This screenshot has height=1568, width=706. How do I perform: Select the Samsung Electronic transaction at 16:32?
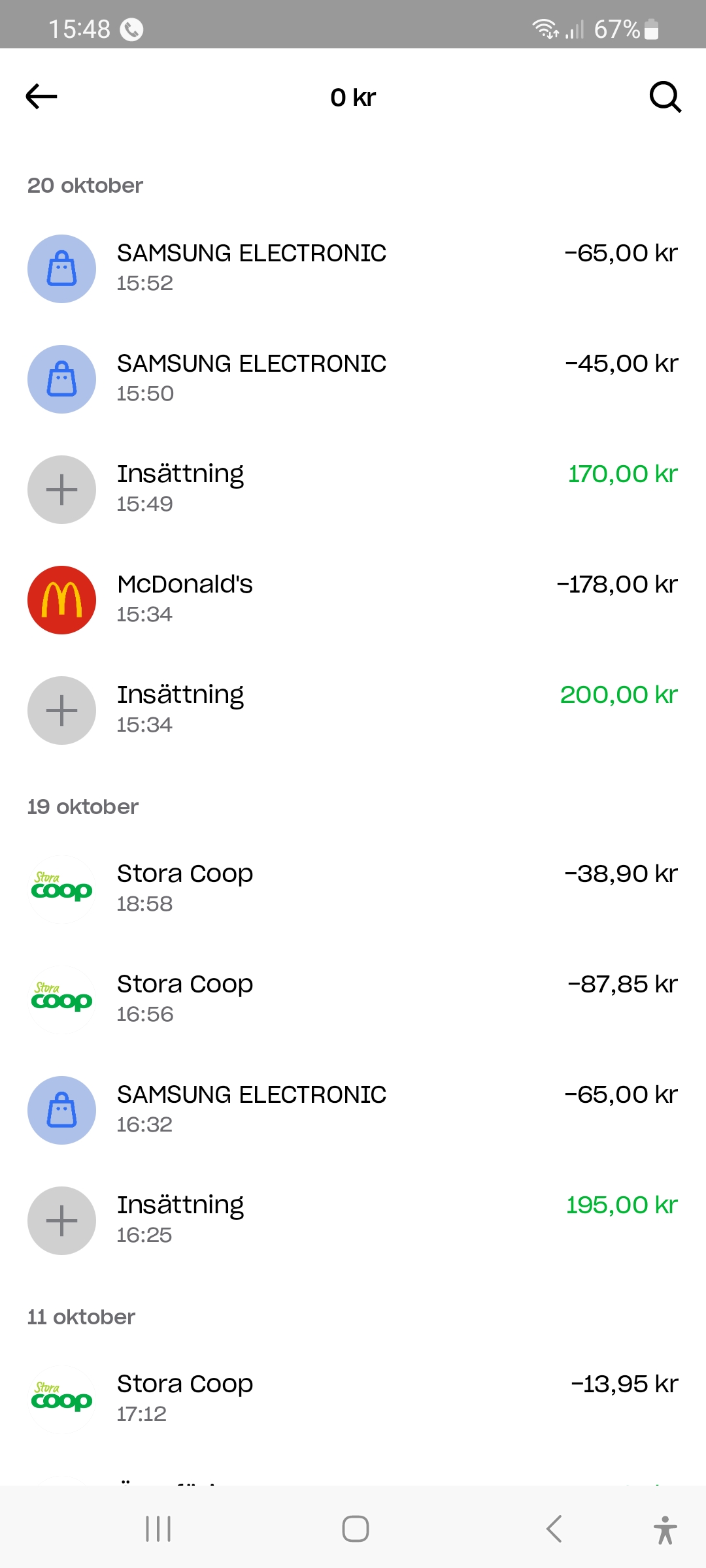[353, 1109]
